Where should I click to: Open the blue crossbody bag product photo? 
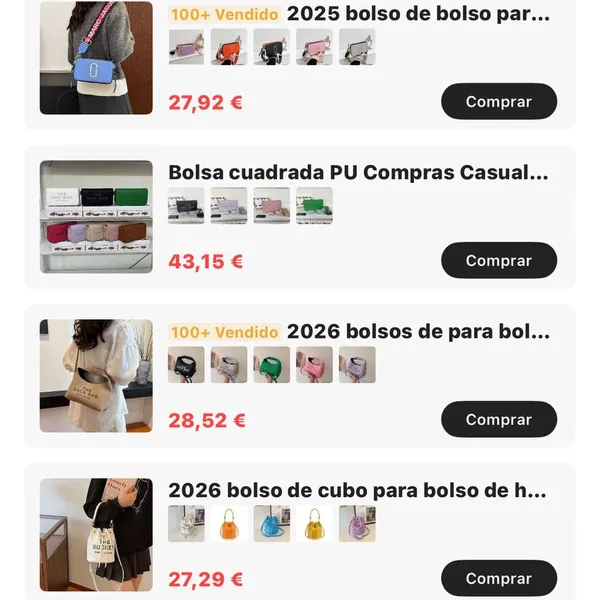click(96, 58)
